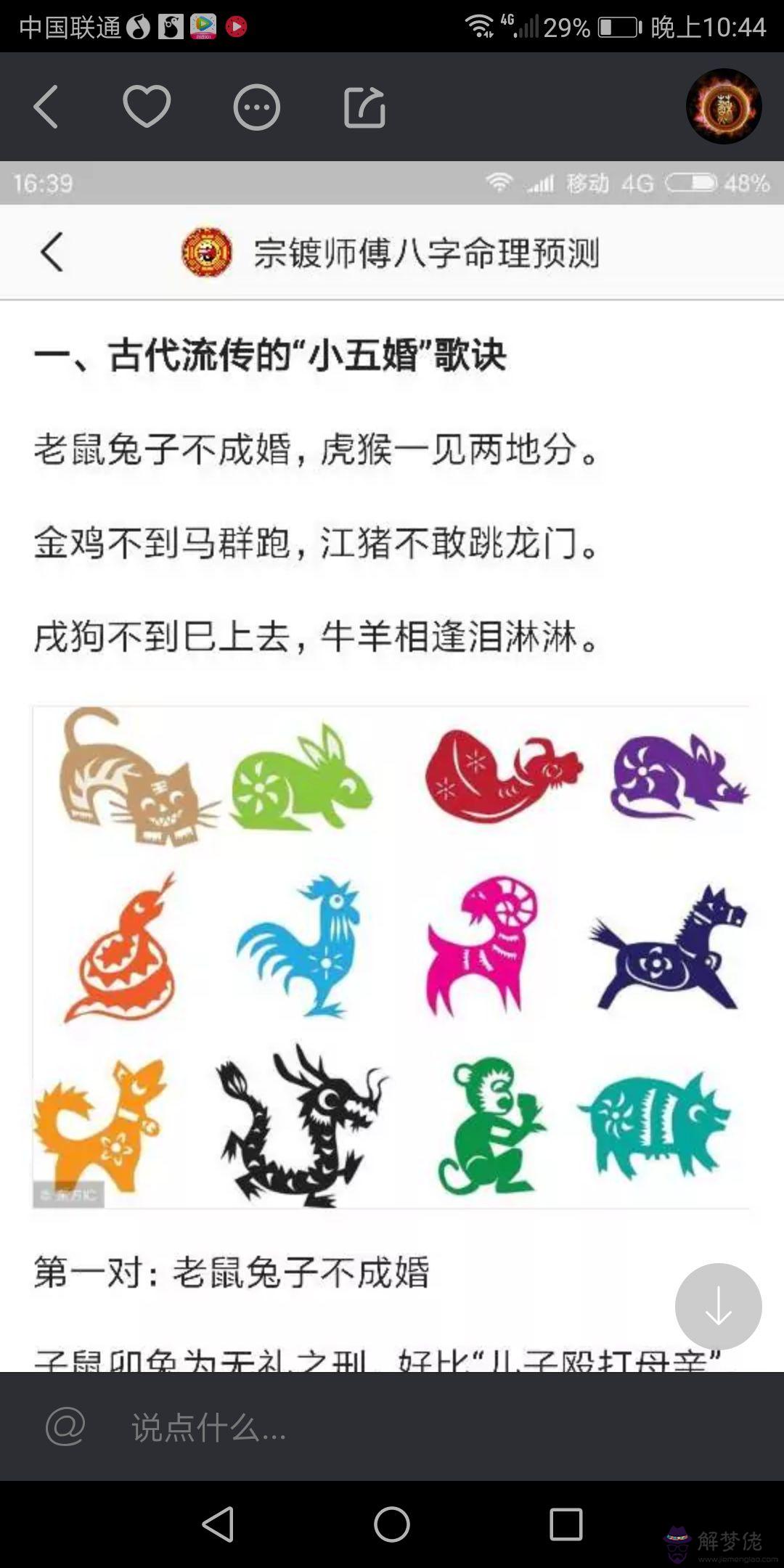Like this post with the heart icon
The width and height of the screenshot is (784, 1568).
(146, 107)
